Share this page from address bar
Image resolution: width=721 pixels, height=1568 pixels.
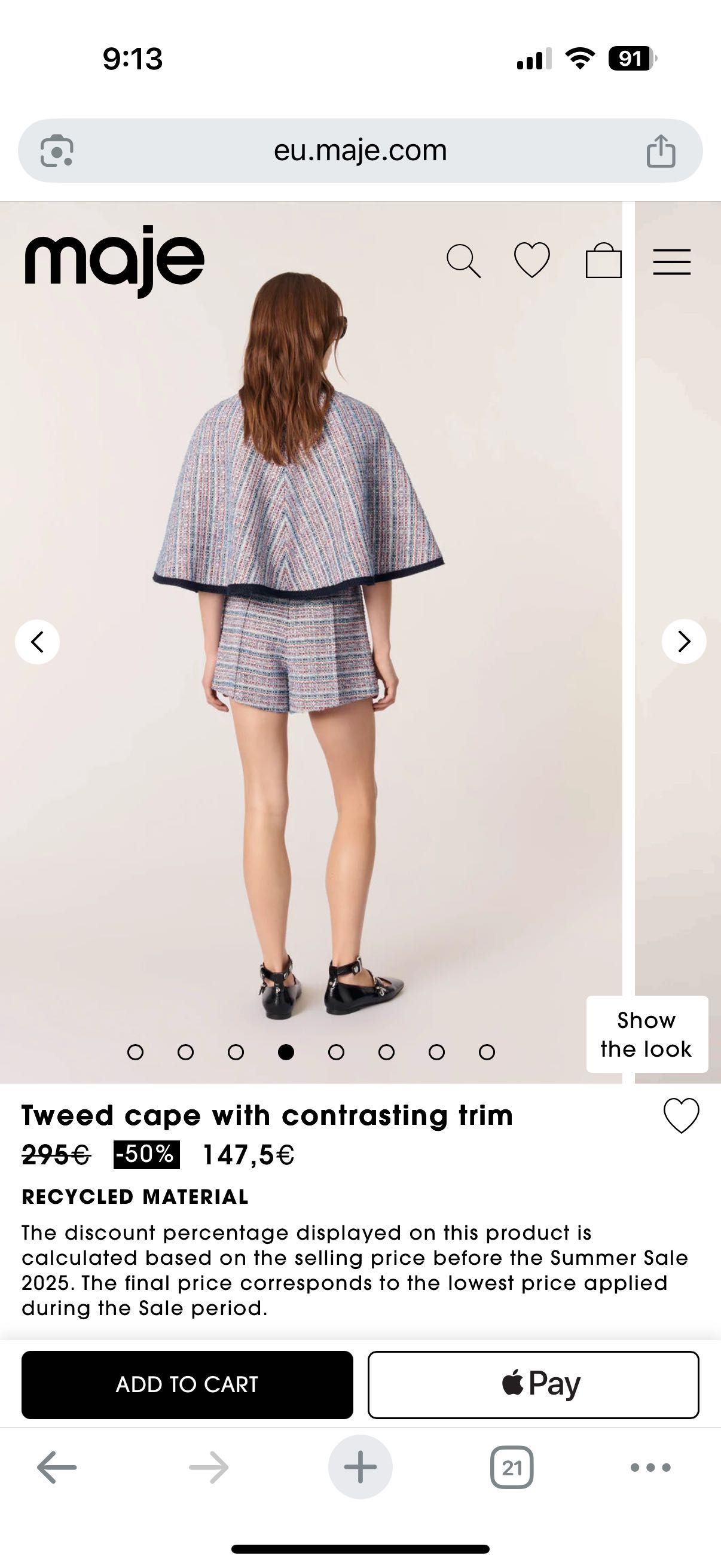click(x=661, y=150)
